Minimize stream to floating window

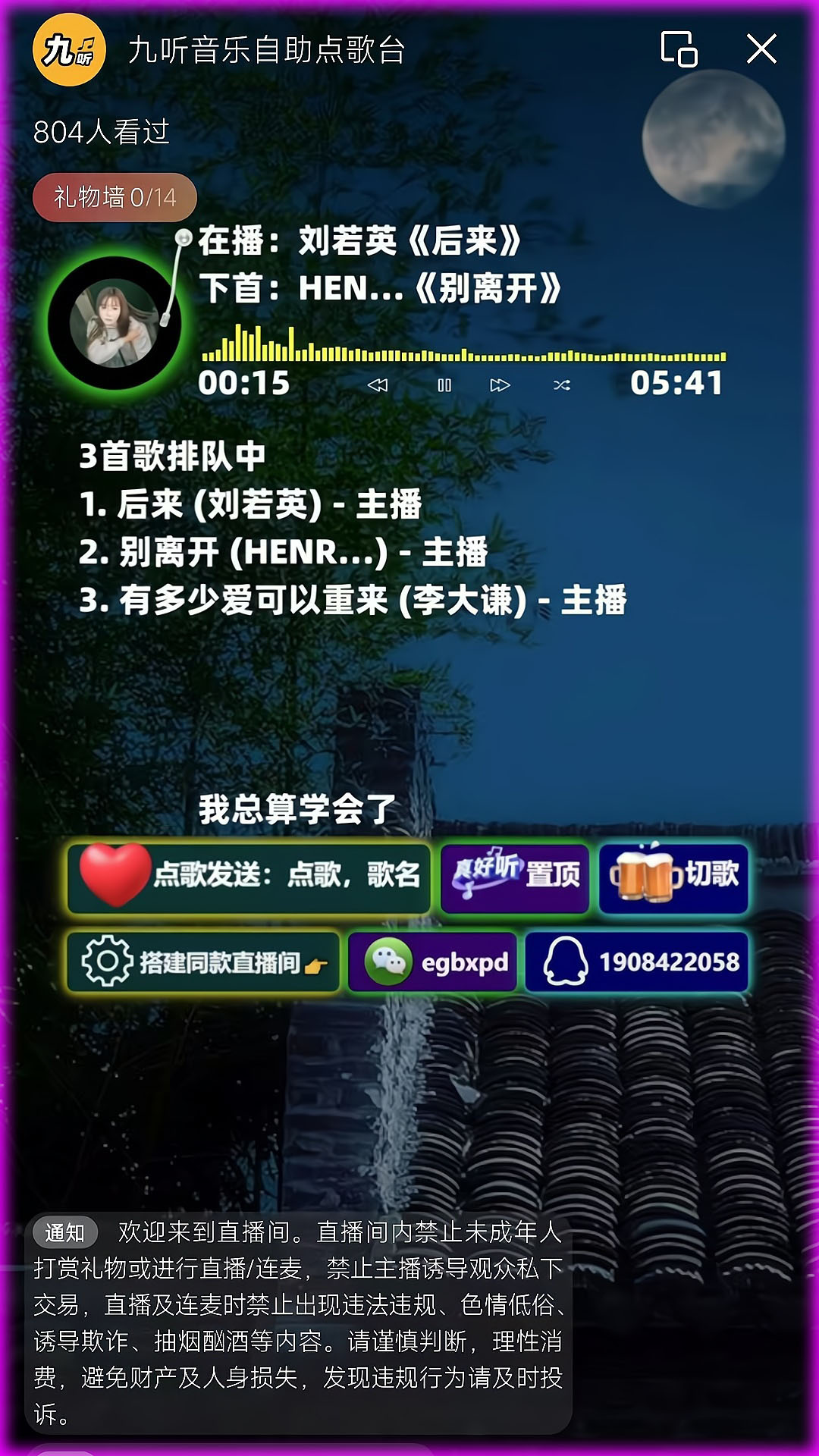[679, 49]
